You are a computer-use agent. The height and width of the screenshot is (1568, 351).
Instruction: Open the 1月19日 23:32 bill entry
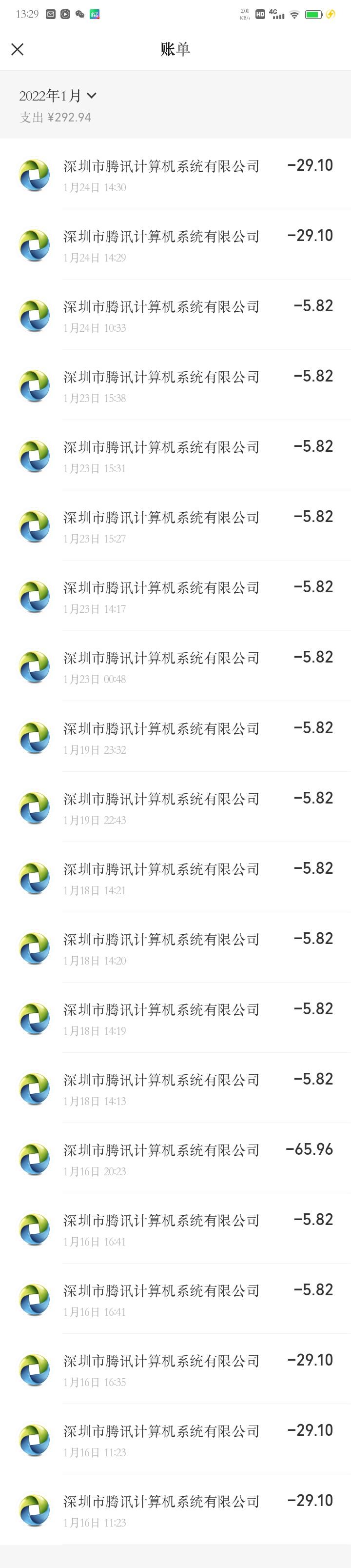(175, 738)
